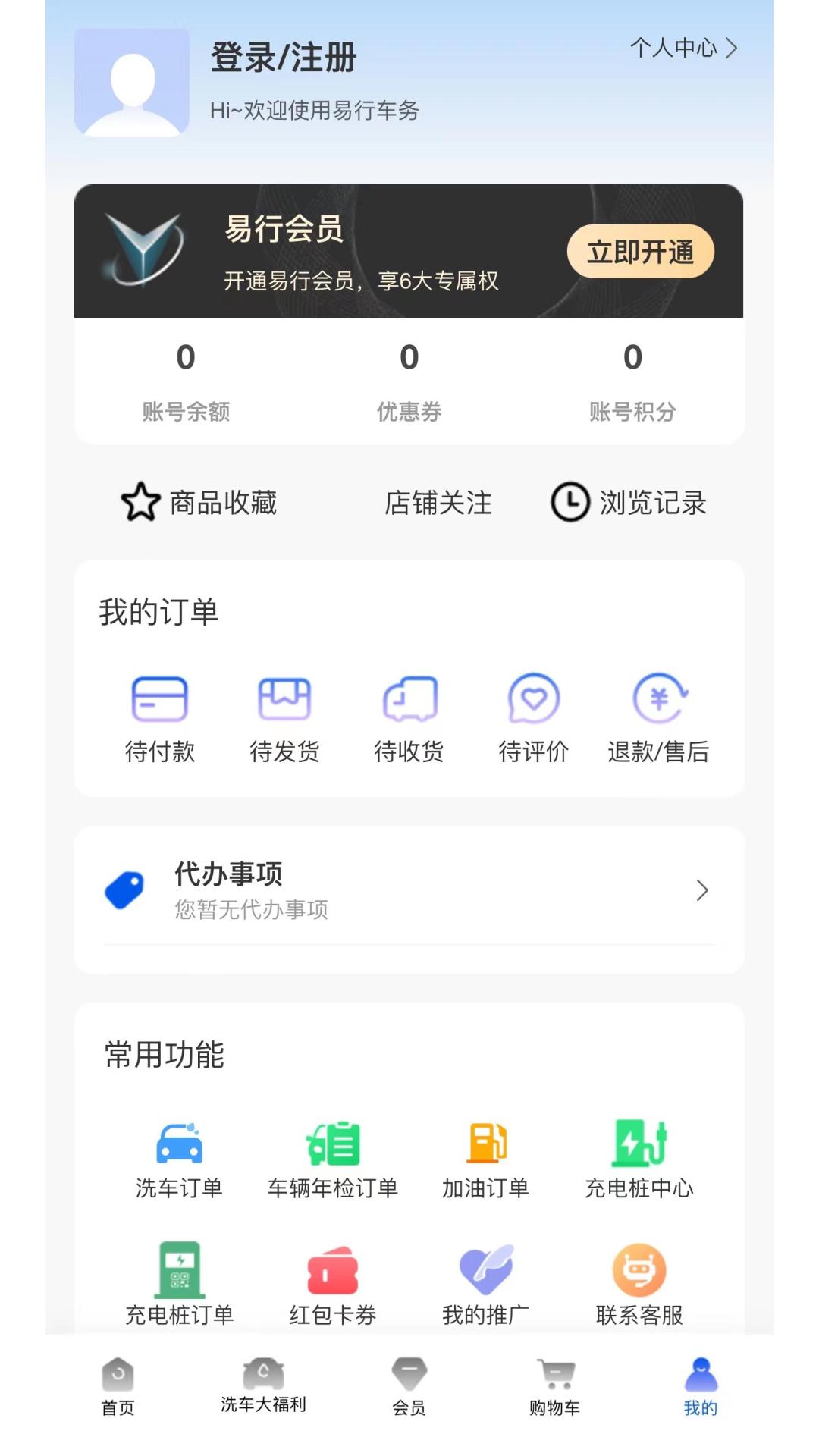View 店铺关注 followed shops

tap(438, 503)
